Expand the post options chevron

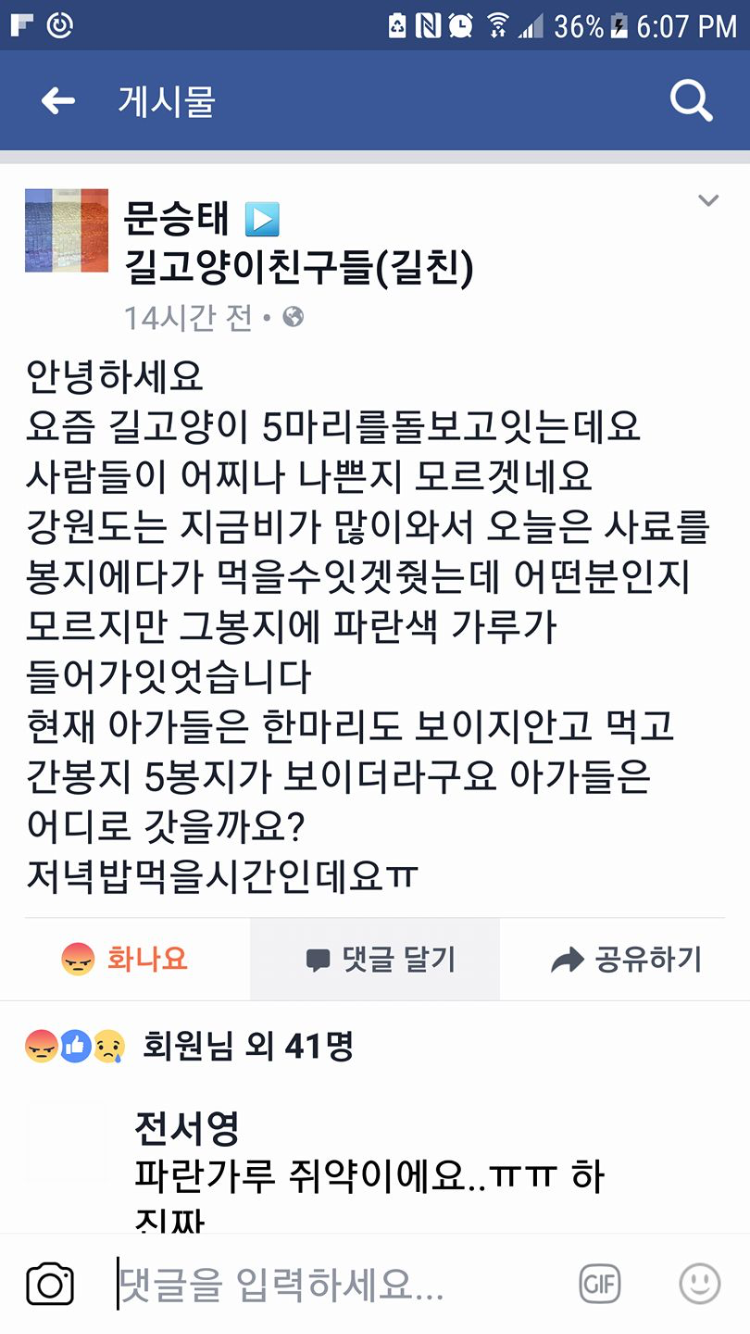coord(708,201)
